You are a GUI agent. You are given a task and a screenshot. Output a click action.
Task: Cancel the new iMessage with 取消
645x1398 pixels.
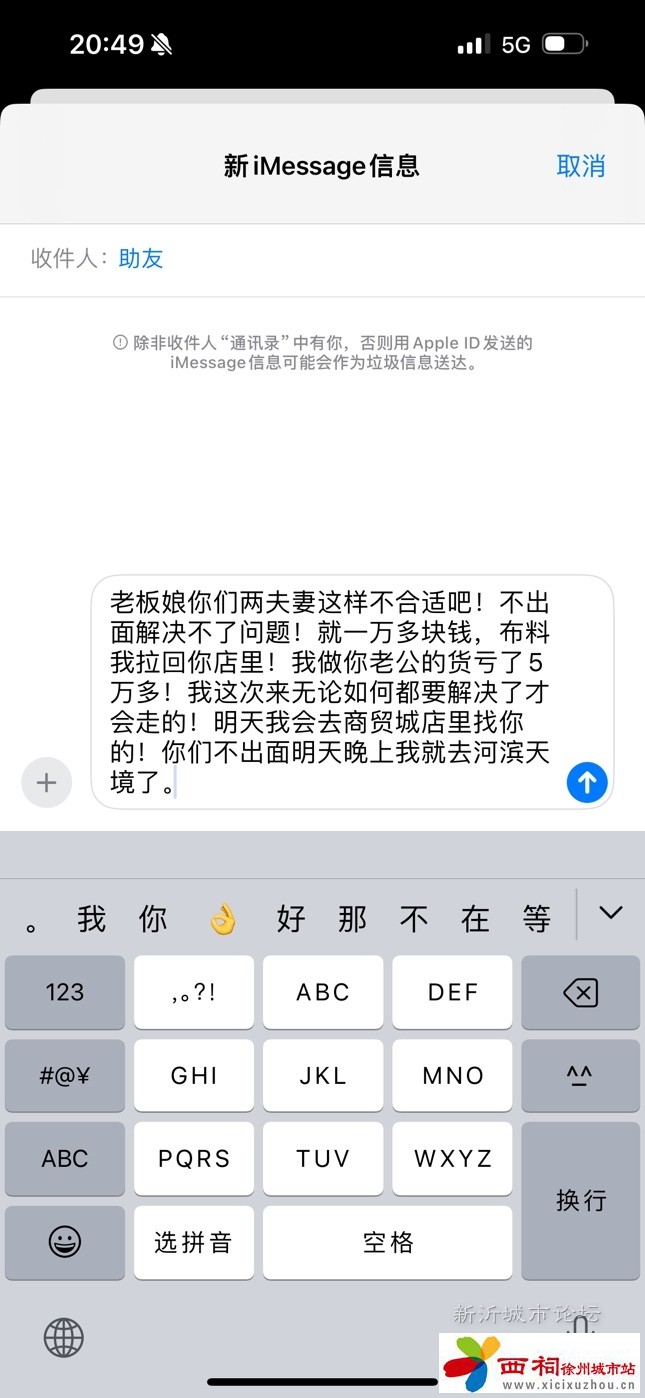tap(580, 166)
